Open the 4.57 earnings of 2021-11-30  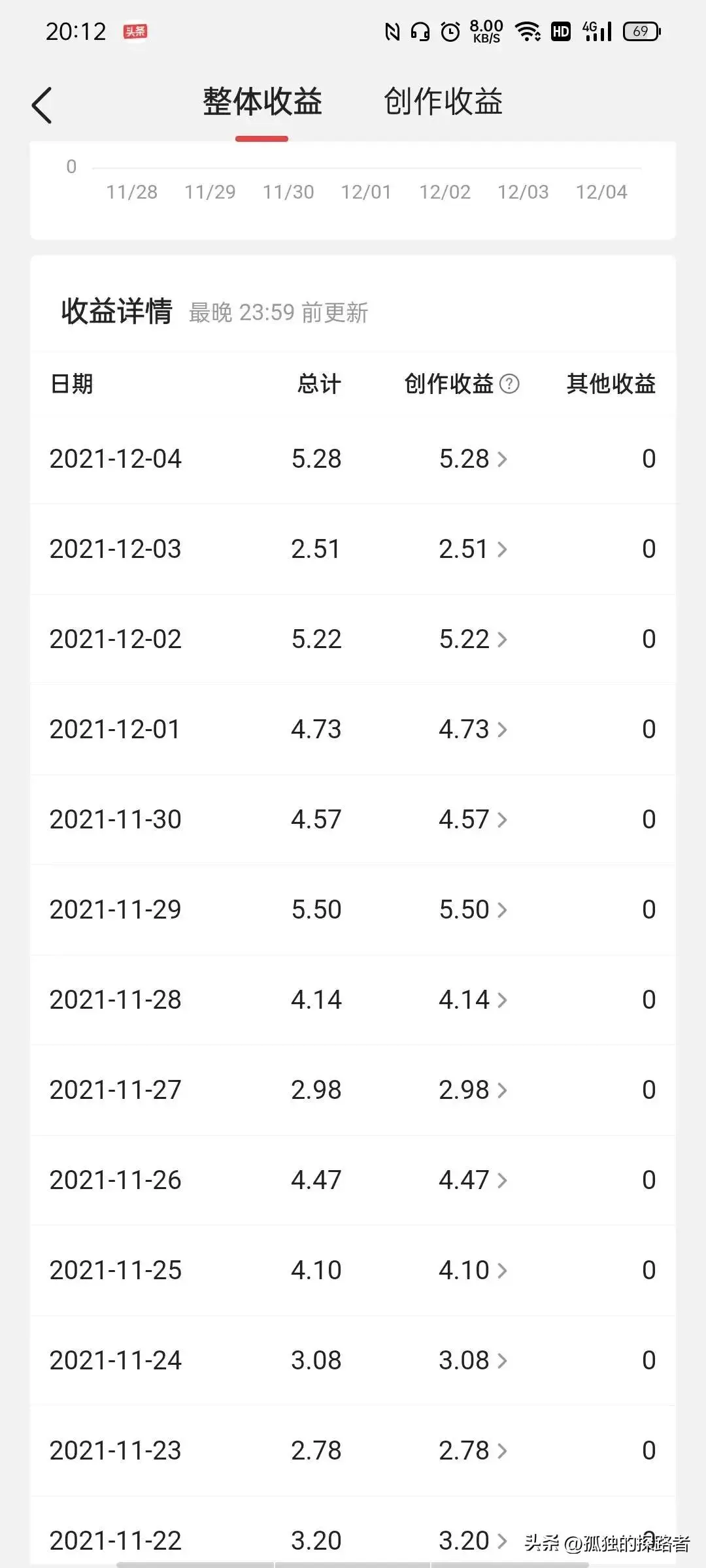pos(473,819)
